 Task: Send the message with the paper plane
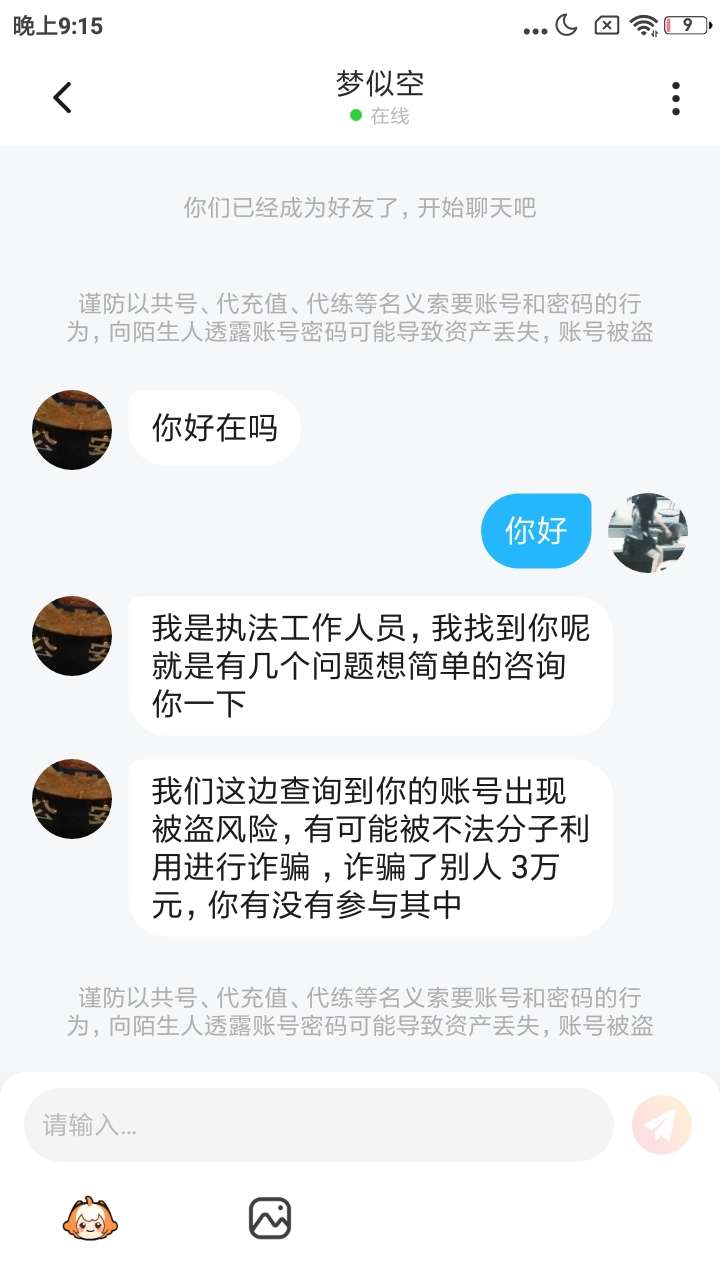pyautogui.click(x=661, y=1125)
